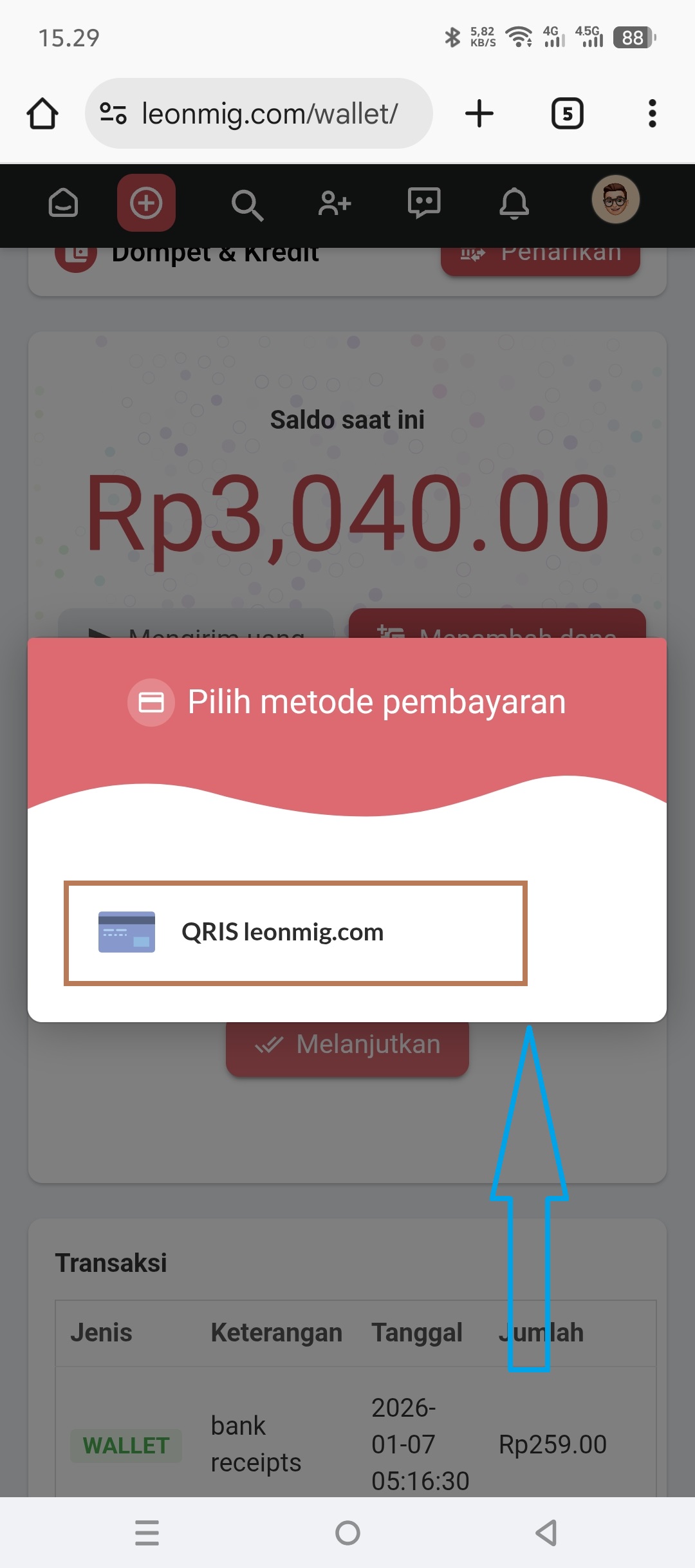Screen dimensions: 695x1568
Task: Open the search magnifier icon
Action: [x=247, y=205]
